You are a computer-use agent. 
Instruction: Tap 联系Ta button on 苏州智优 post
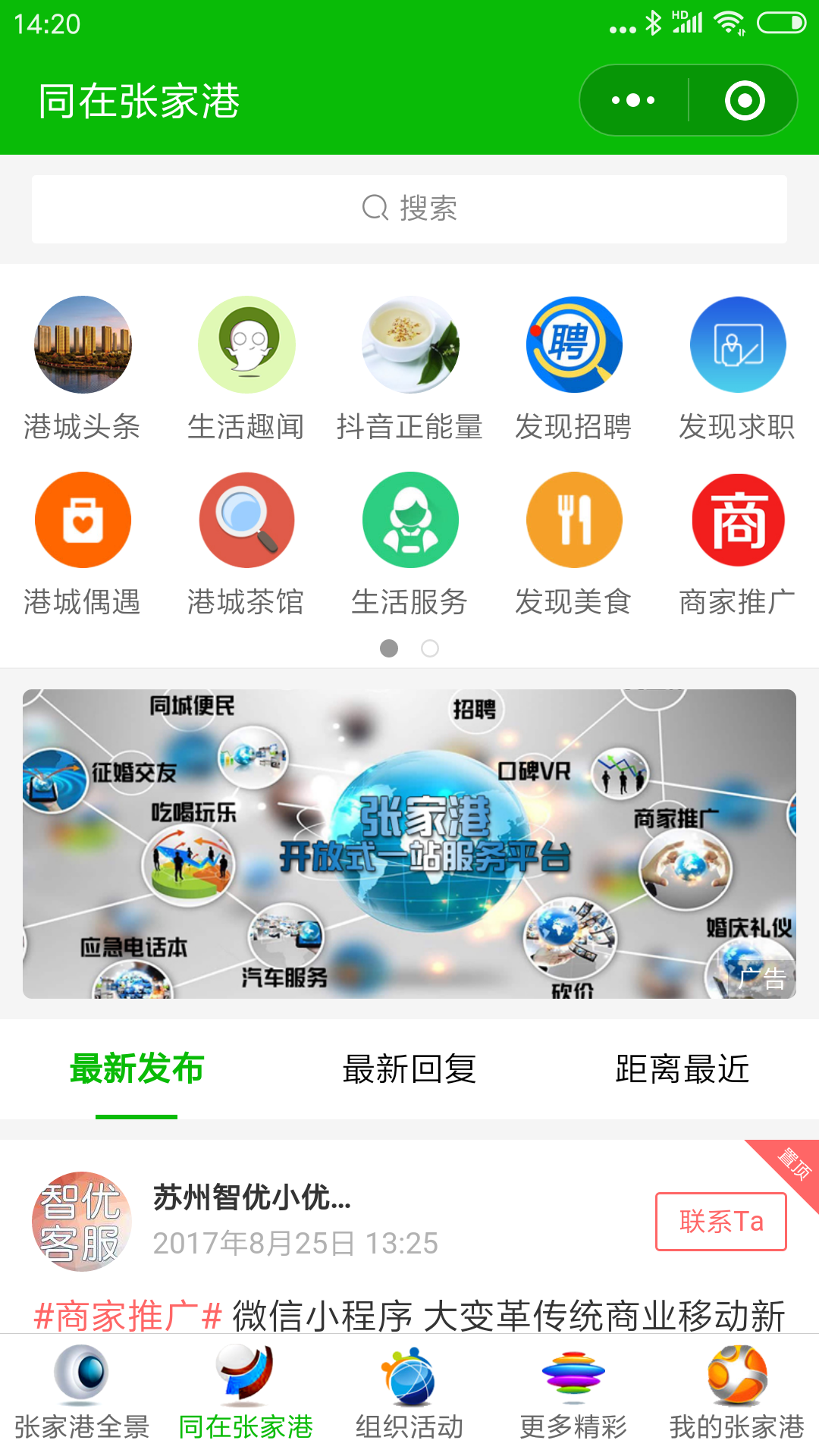[x=720, y=1222]
